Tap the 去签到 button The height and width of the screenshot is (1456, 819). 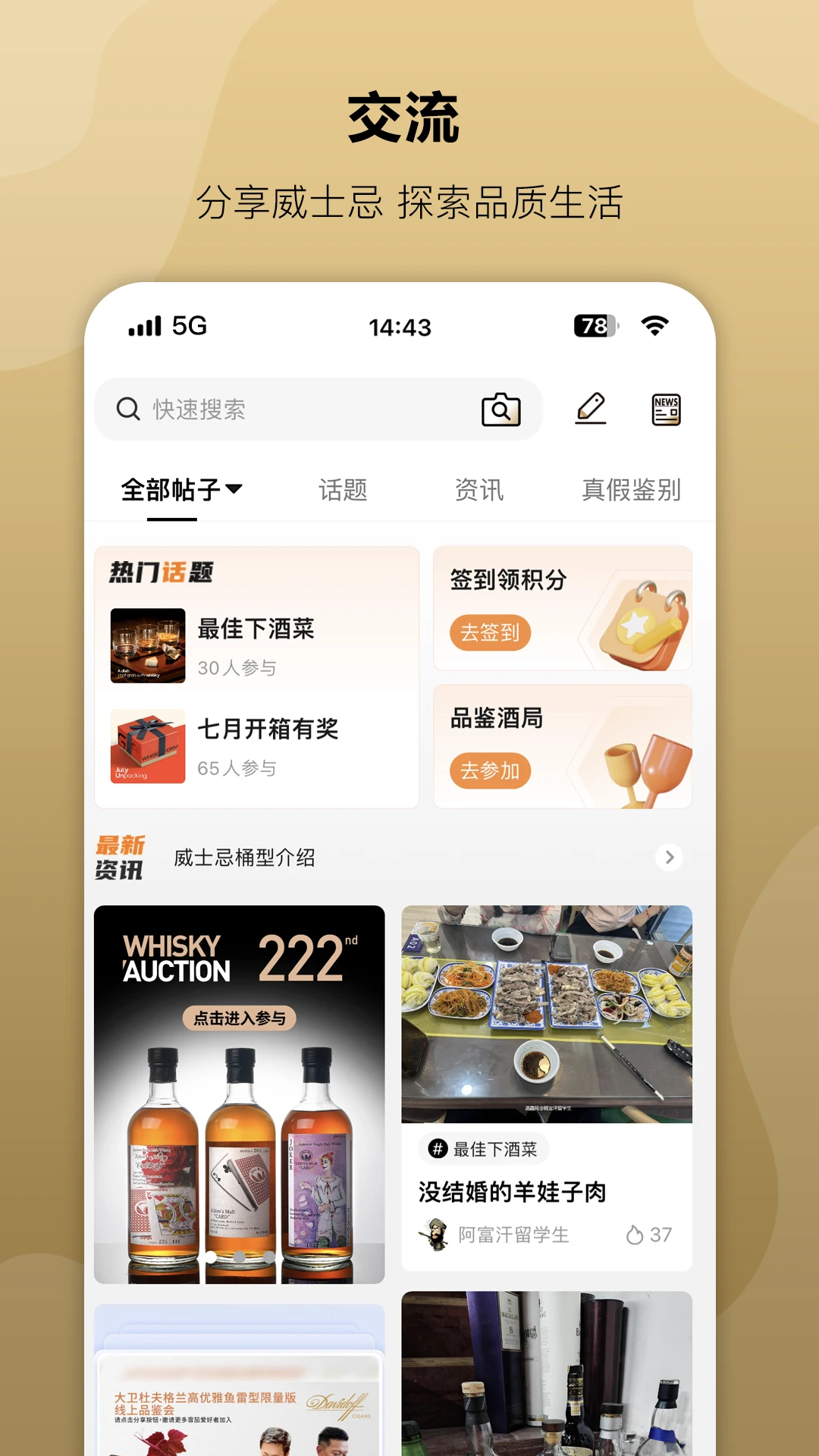489,634
